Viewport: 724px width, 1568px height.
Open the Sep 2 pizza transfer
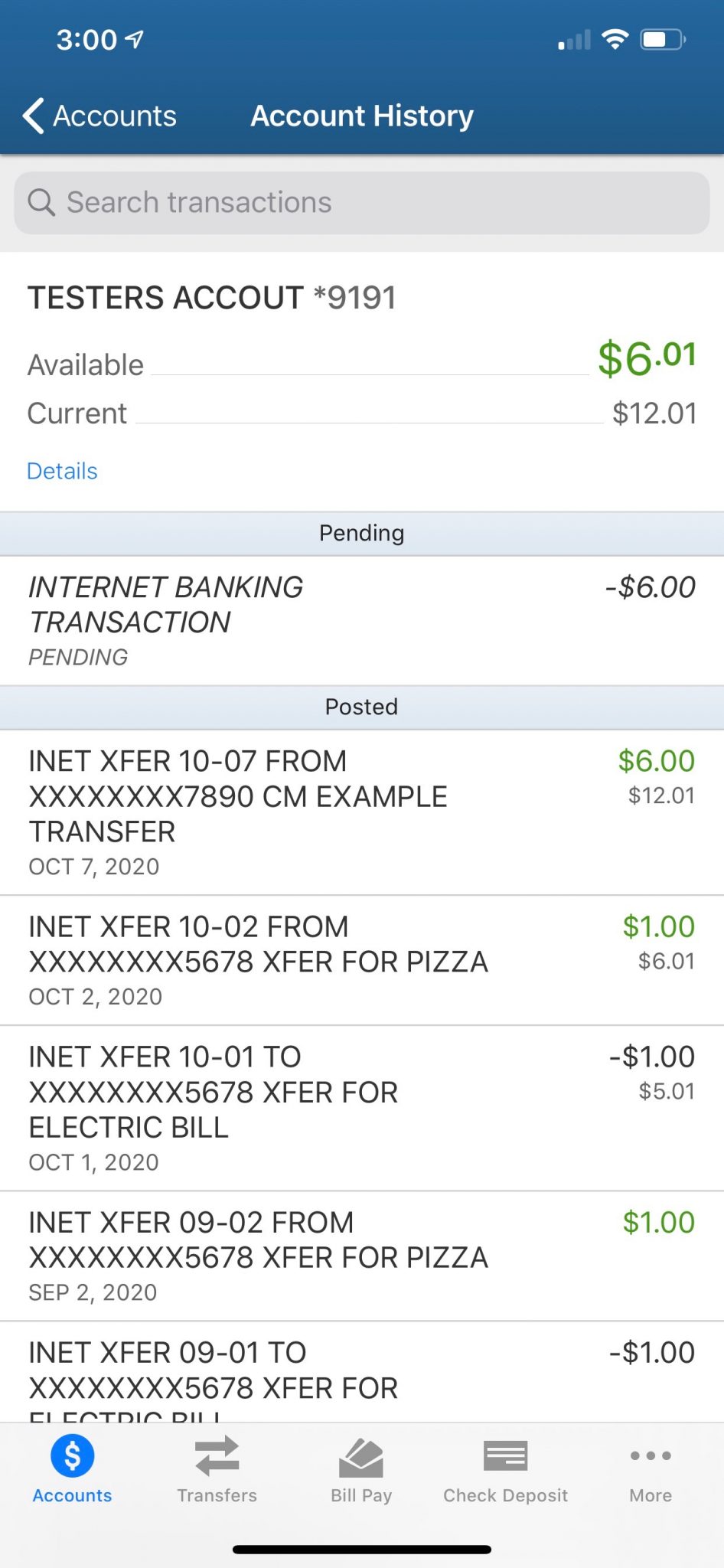point(361,1256)
